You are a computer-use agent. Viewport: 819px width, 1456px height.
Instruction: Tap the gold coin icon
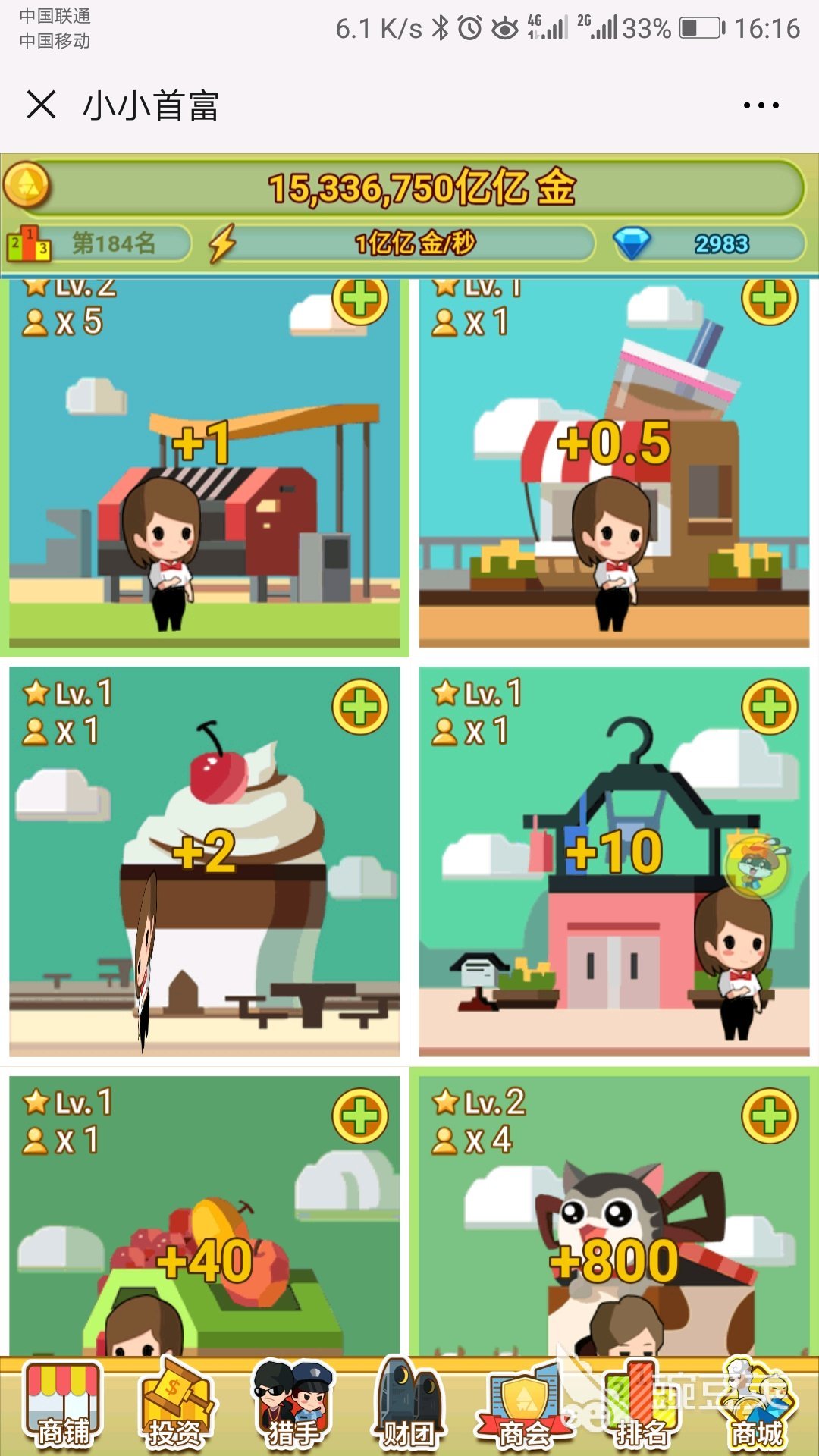point(27,184)
